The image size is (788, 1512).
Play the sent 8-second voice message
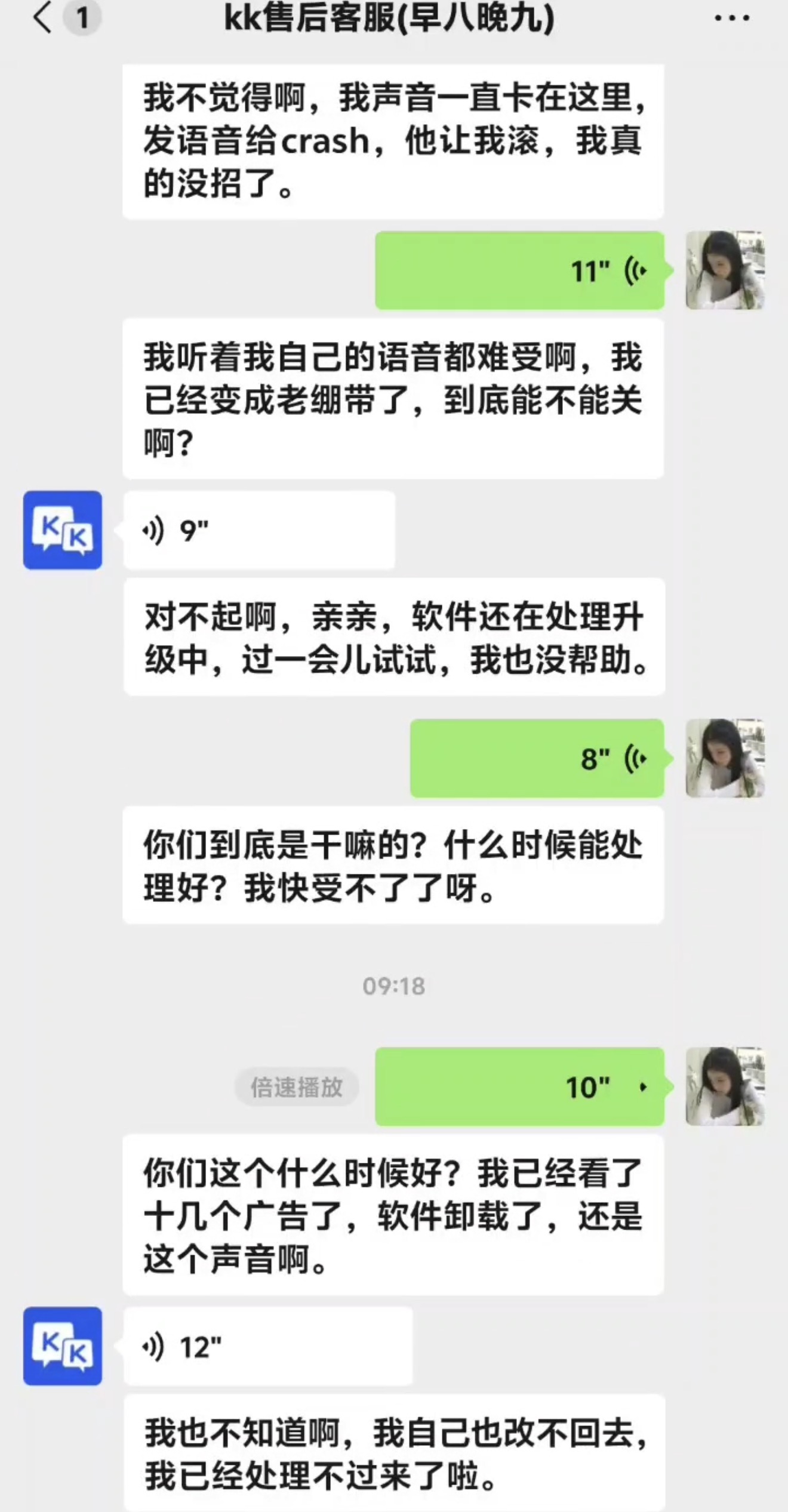tap(537, 758)
